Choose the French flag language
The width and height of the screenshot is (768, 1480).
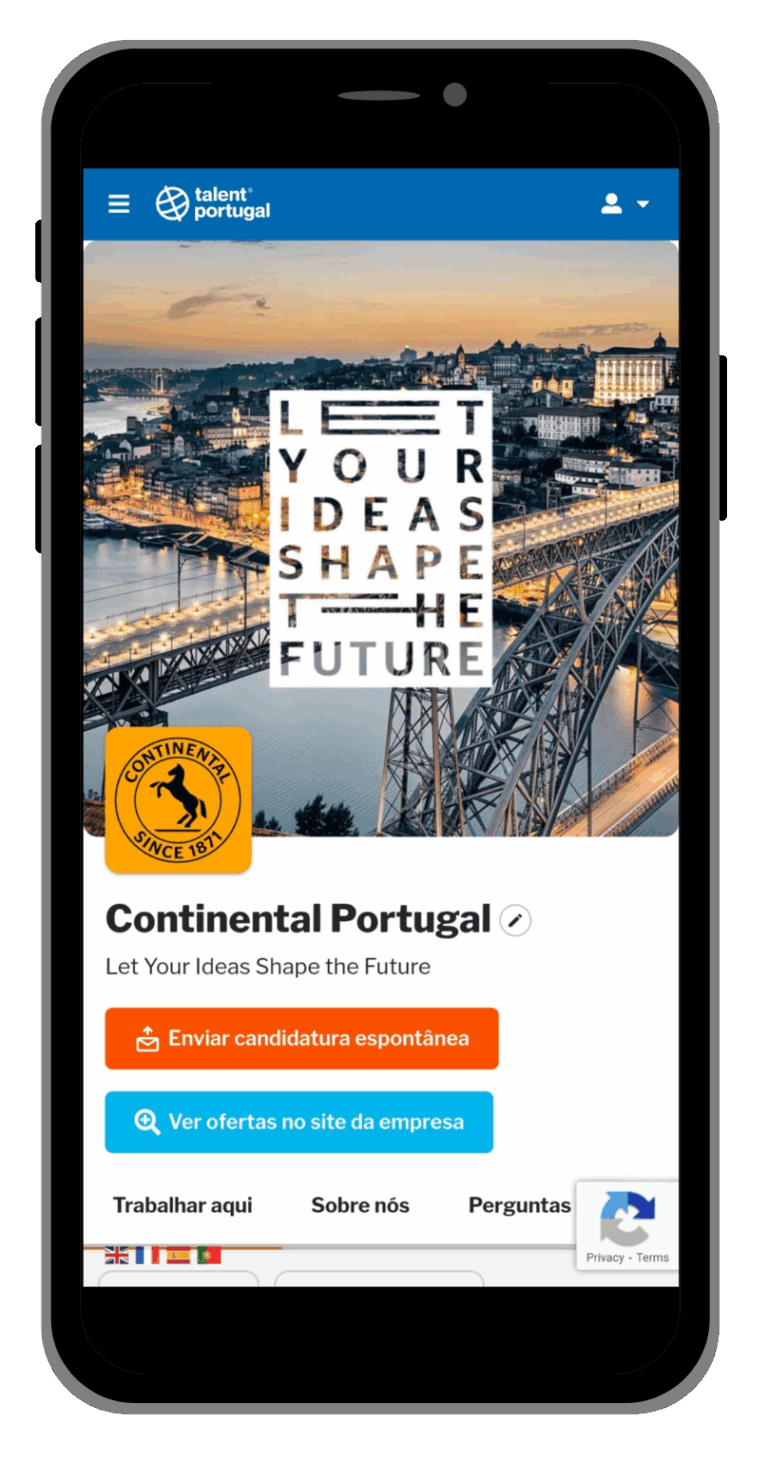point(147,1255)
